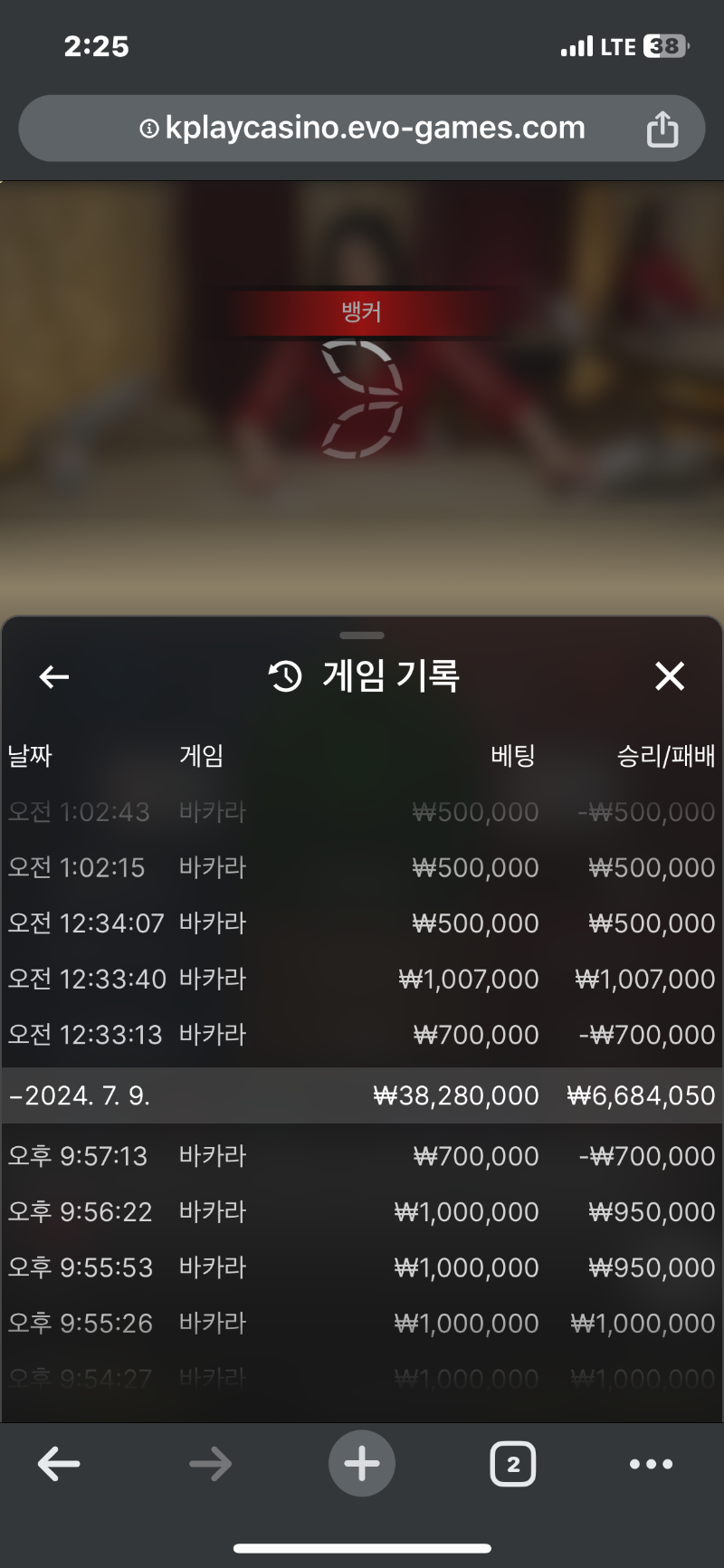The height and width of the screenshot is (1568, 724).
Task: Open the 오전 1:02:15 바카라 record
Action: tap(362, 867)
